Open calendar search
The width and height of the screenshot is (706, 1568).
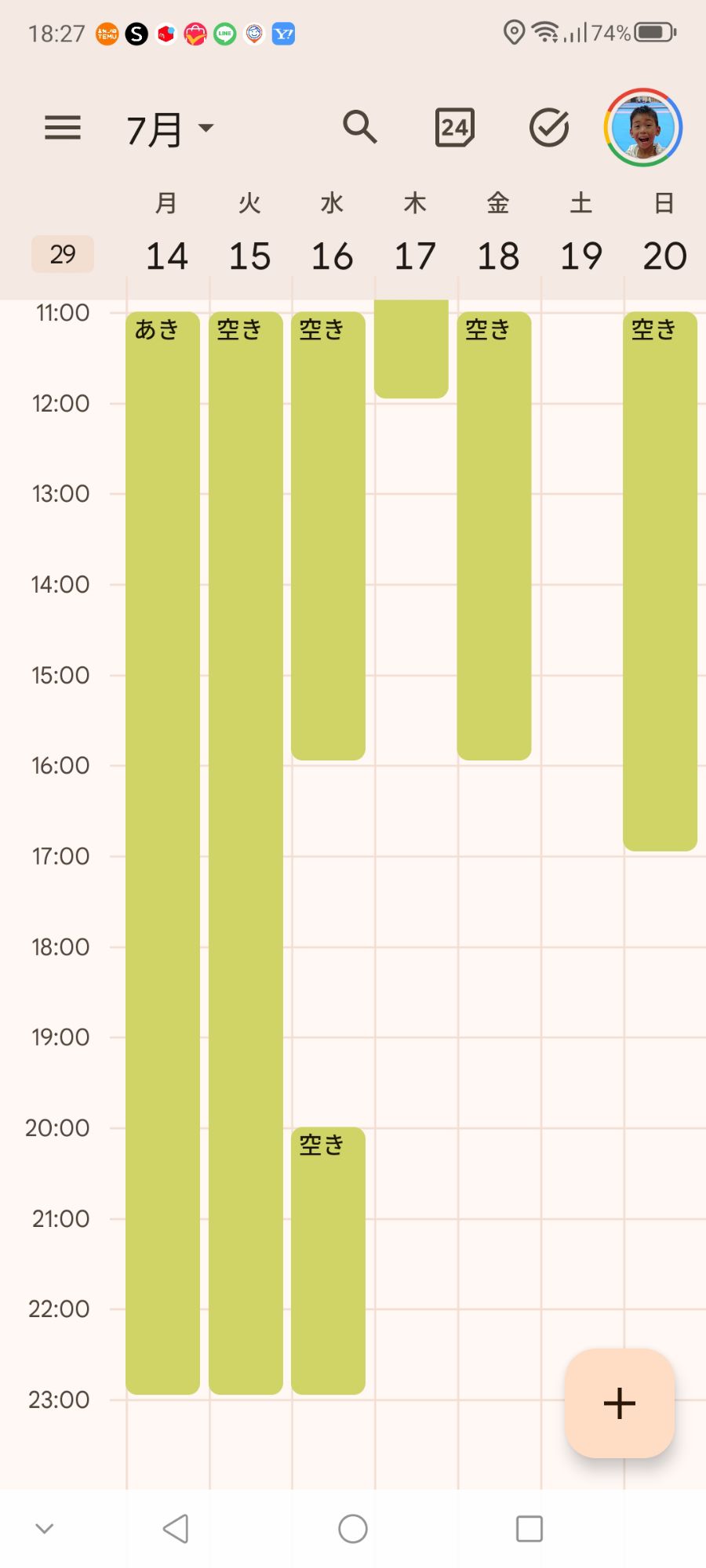(x=360, y=127)
